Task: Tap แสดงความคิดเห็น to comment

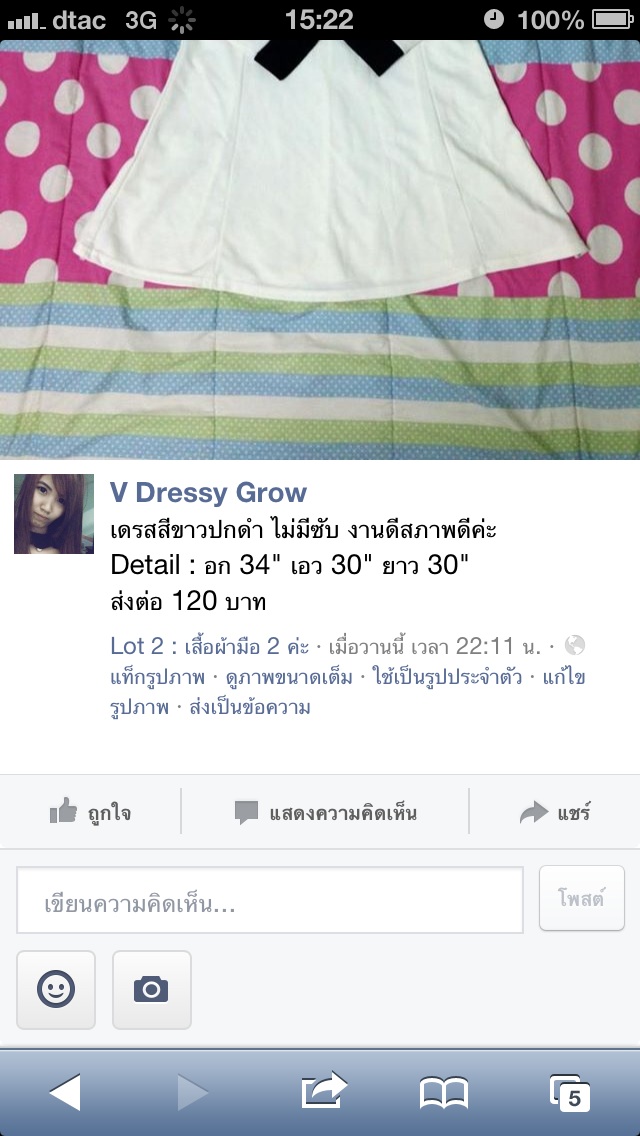Action: coord(325,812)
